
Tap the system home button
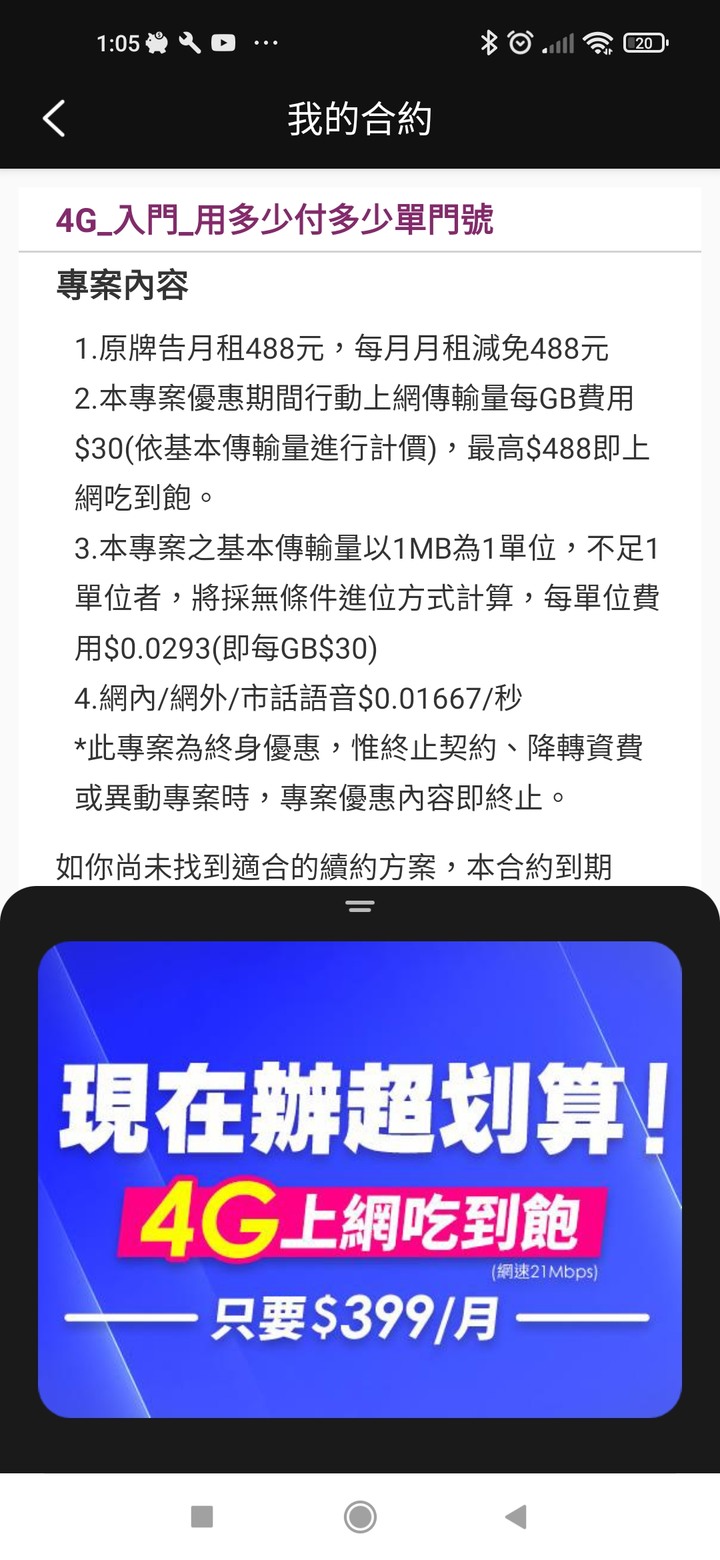pos(360,1517)
